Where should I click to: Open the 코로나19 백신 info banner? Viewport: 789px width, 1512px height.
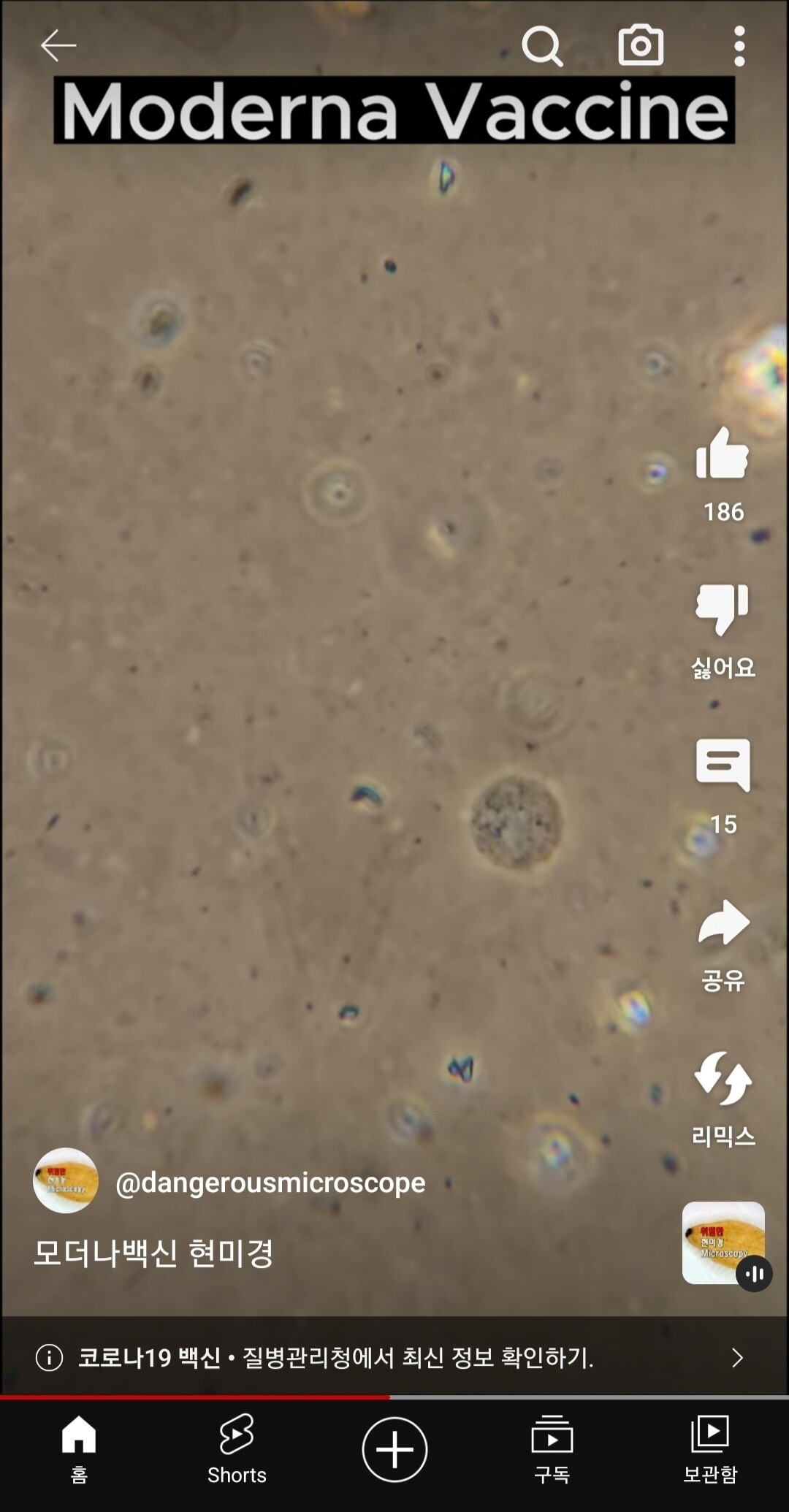pos(394,1358)
